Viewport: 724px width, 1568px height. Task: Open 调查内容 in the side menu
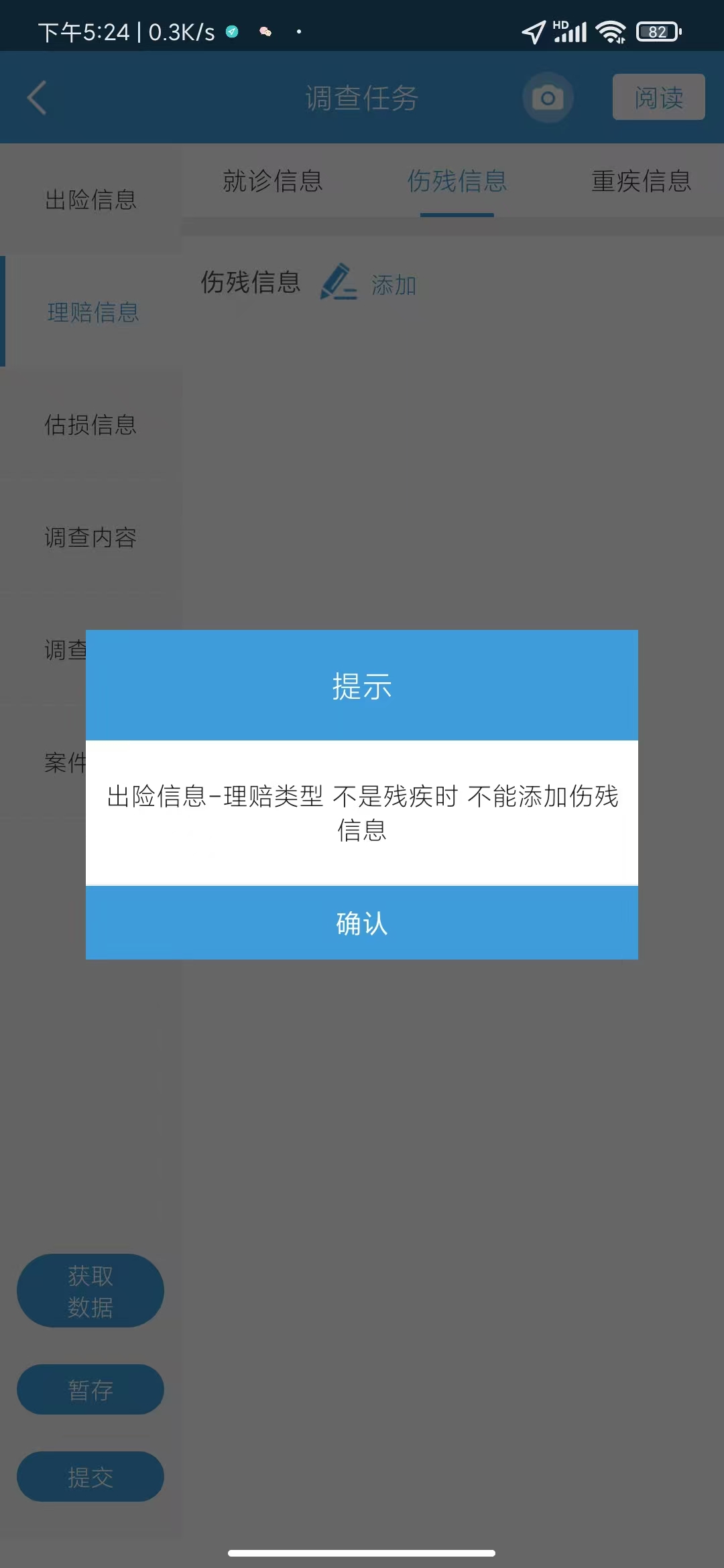[x=91, y=537]
